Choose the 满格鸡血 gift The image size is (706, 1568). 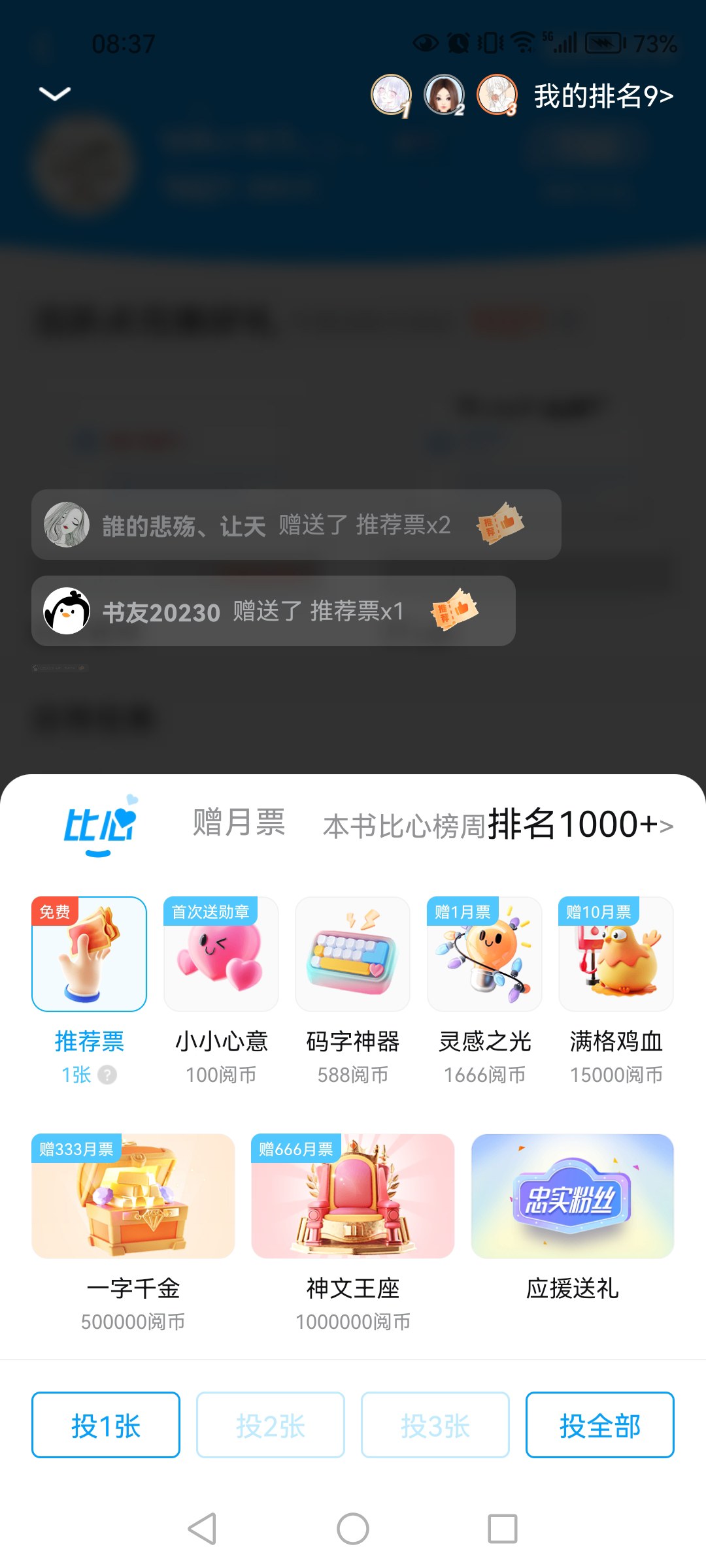(616, 990)
